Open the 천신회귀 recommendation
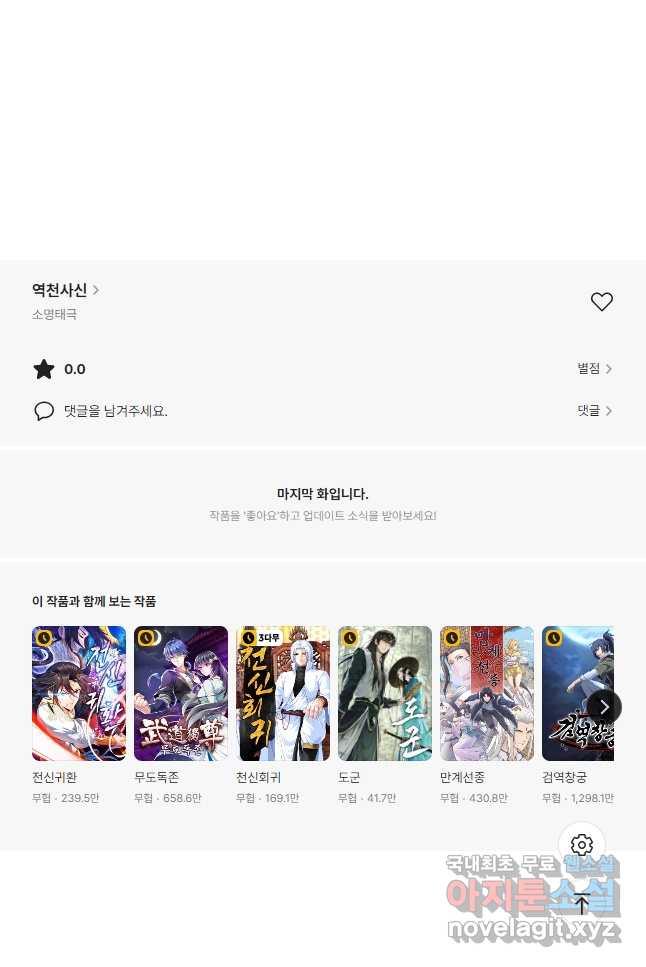This screenshot has height=967, width=646. pos(283,694)
